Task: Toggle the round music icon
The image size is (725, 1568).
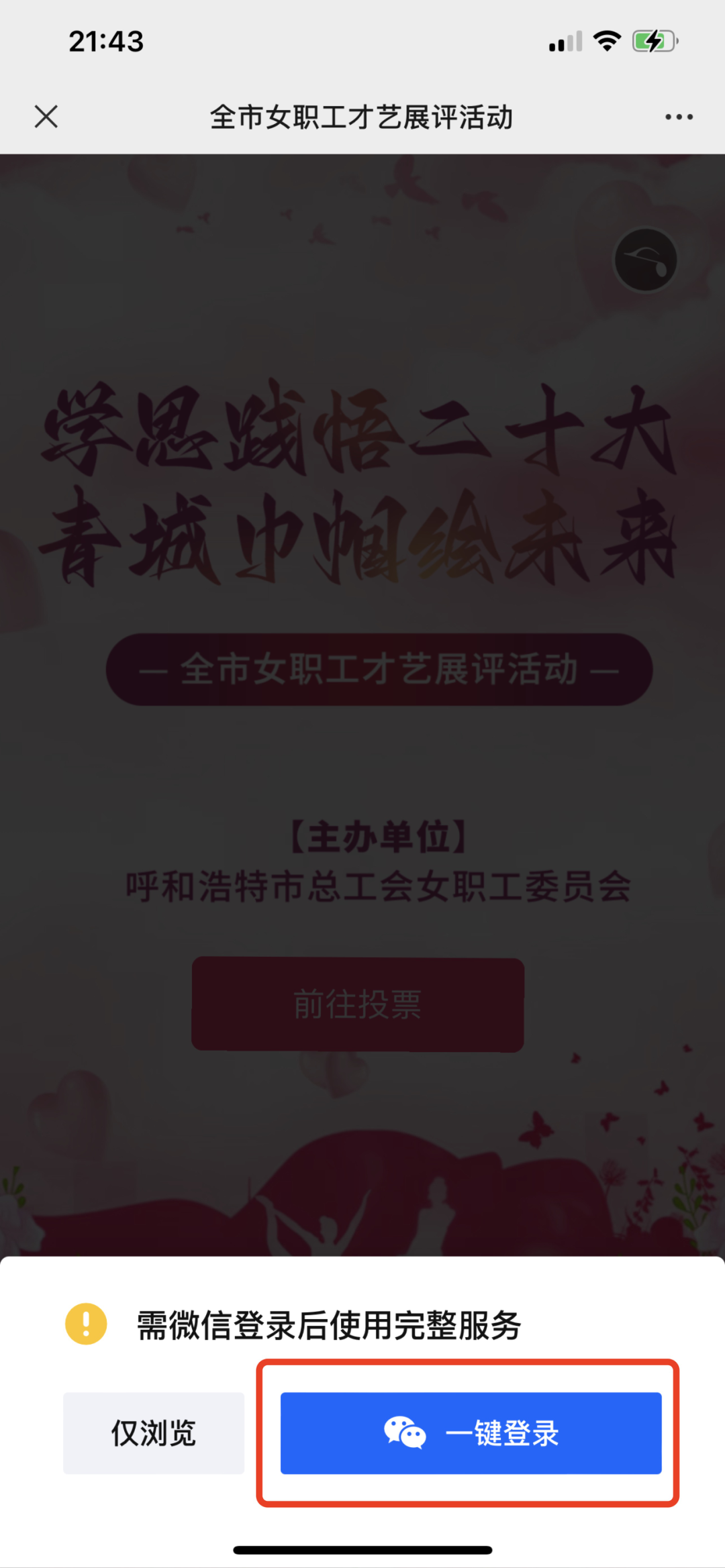Action: pyautogui.click(x=645, y=260)
